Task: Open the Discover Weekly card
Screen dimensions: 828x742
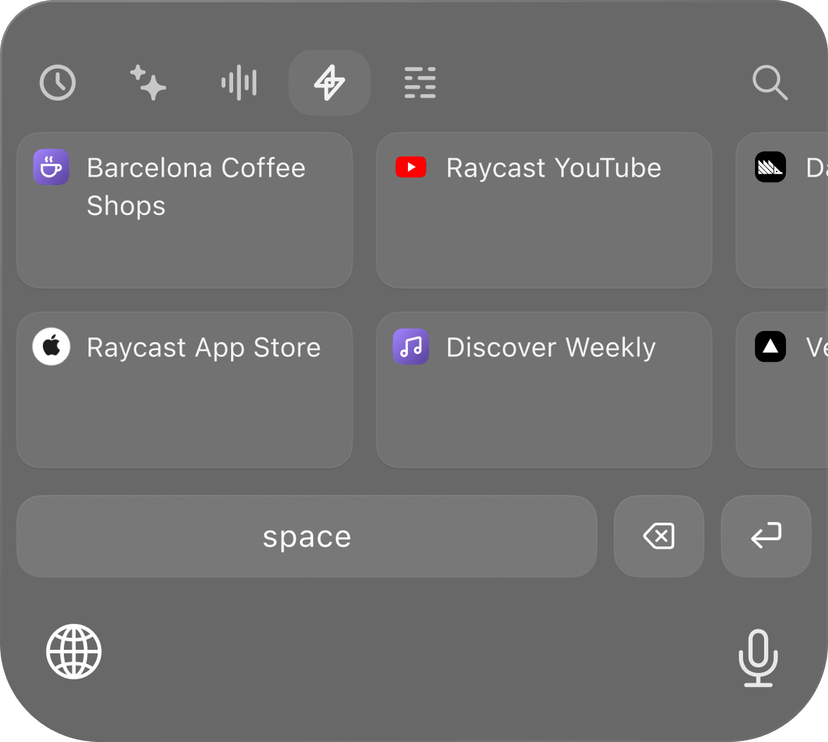Action: click(x=544, y=390)
